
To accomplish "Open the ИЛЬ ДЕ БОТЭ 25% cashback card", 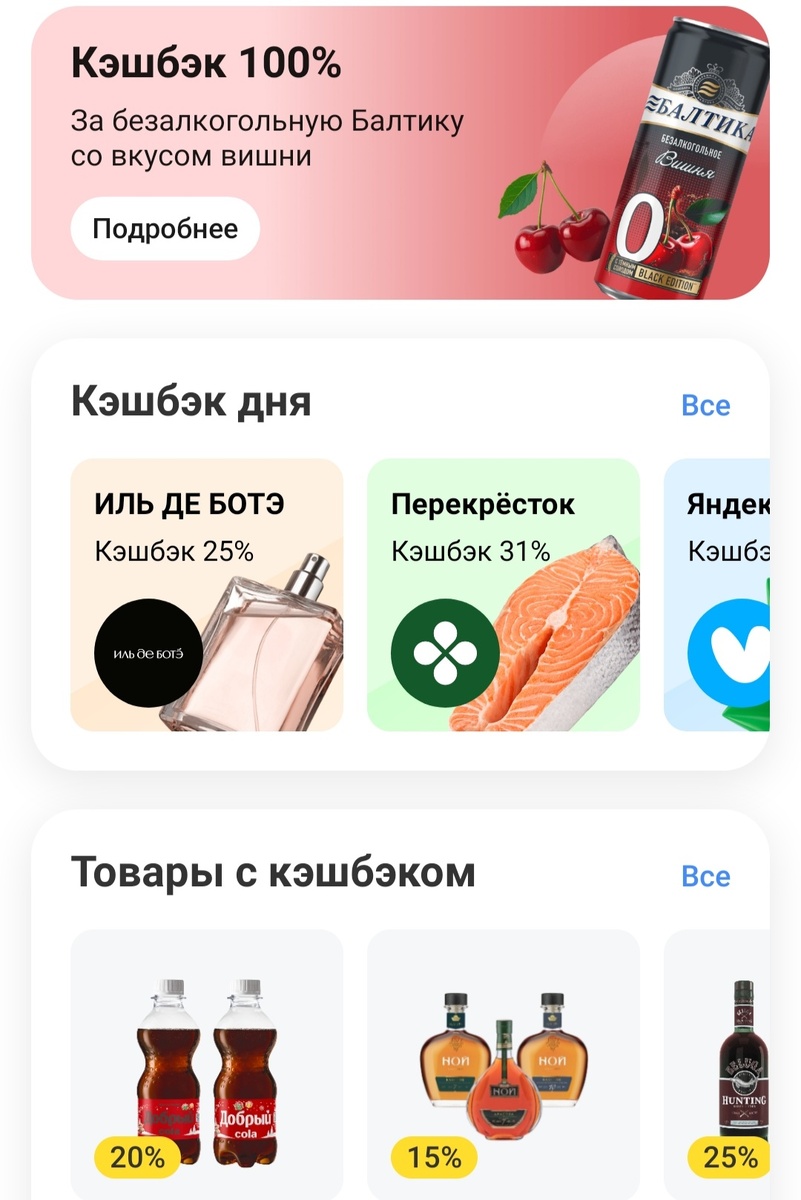I will 207,595.
